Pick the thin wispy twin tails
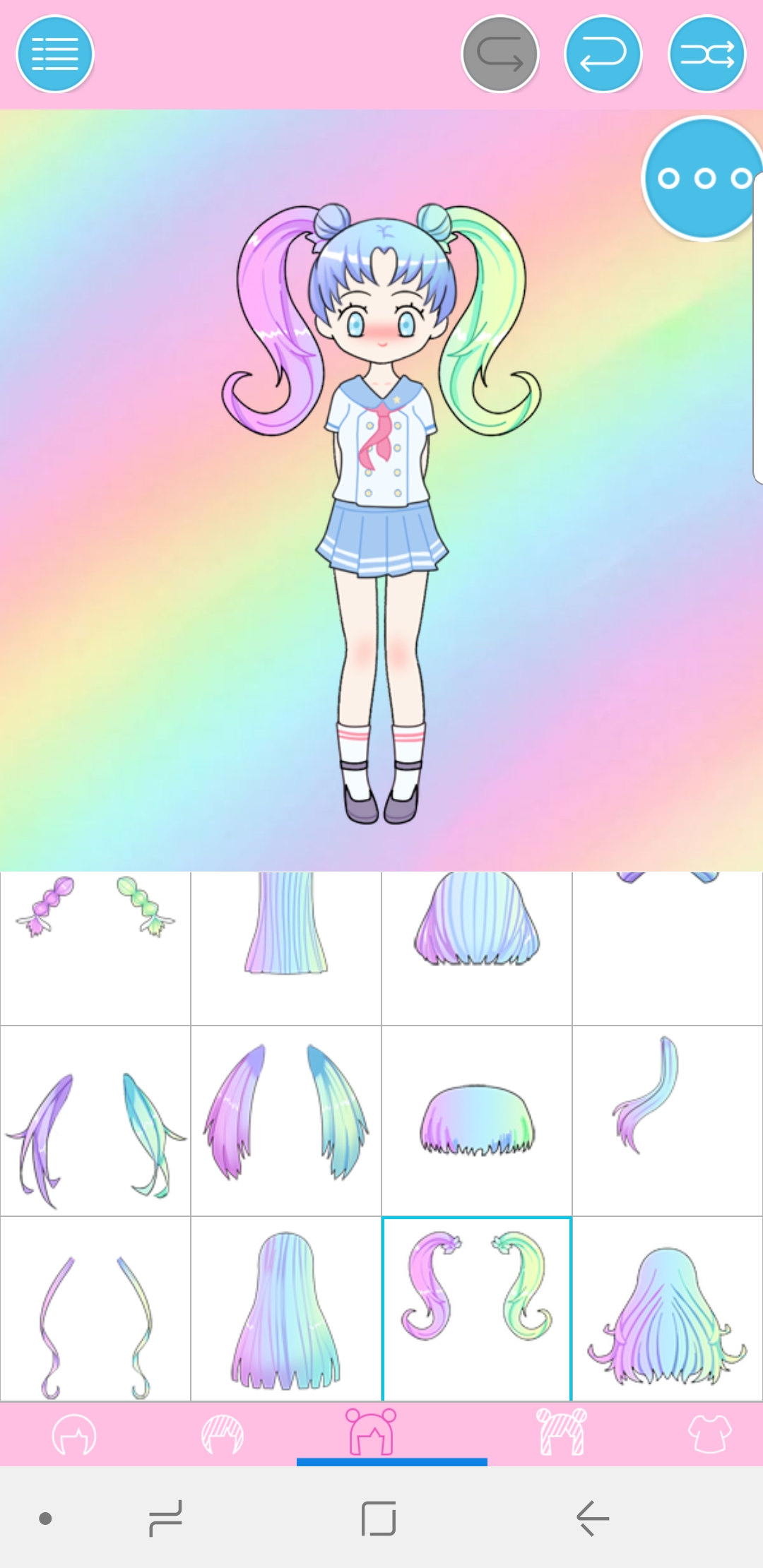 coord(95,1121)
